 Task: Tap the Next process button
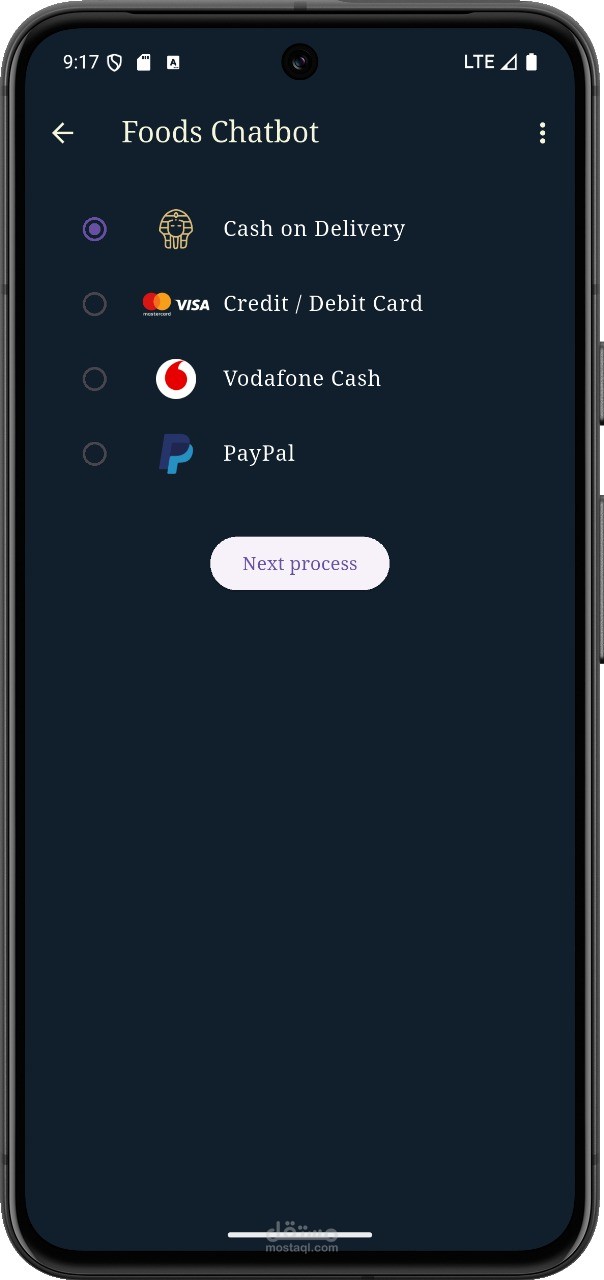click(300, 564)
